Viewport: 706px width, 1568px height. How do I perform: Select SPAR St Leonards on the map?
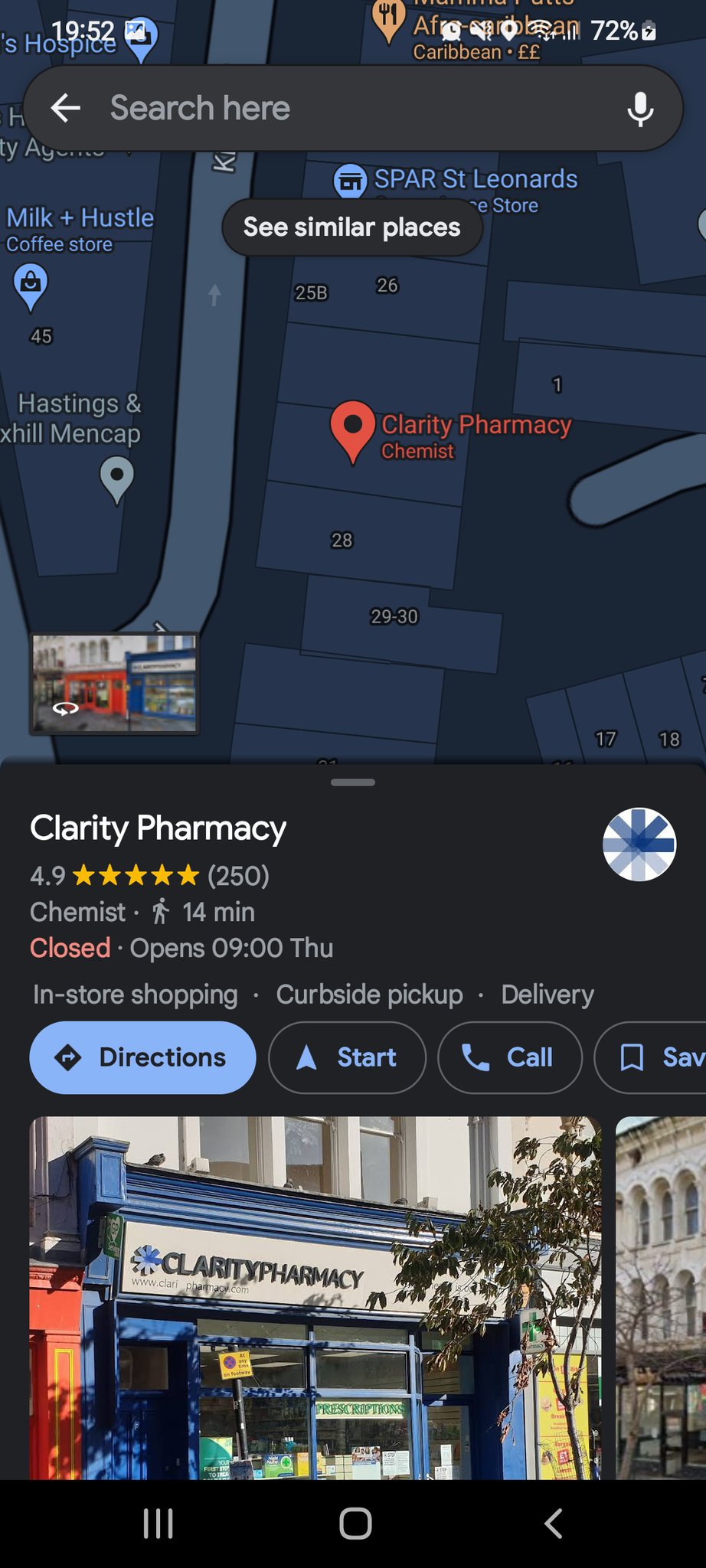pos(351,181)
